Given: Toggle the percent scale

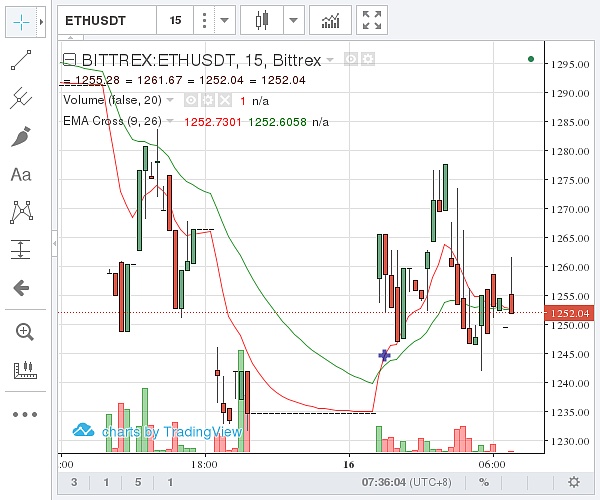Looking at the screenshot, I should click(483, 482).
